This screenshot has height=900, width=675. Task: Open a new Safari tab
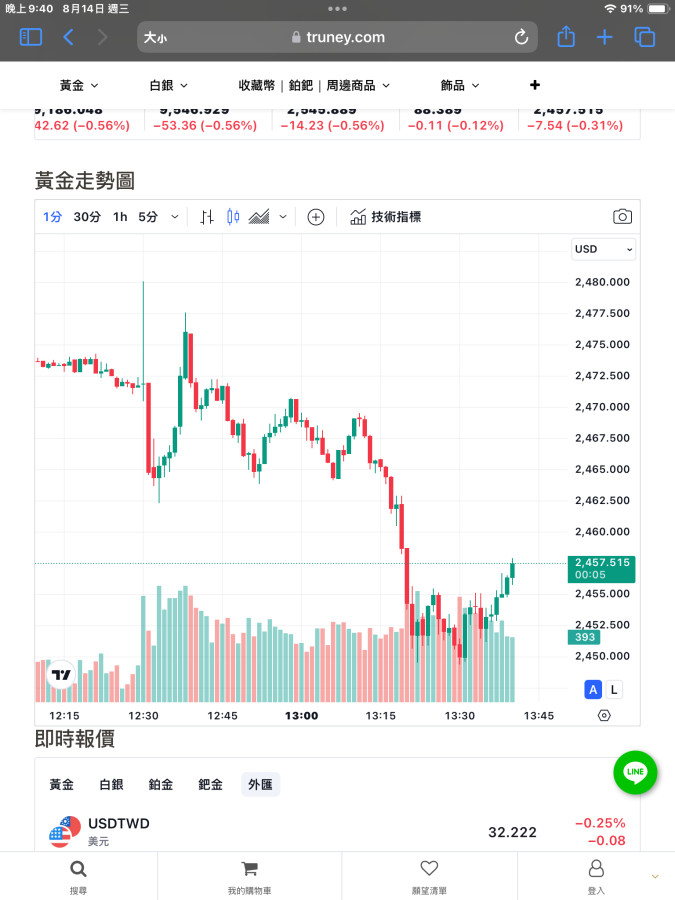point(604,37)
